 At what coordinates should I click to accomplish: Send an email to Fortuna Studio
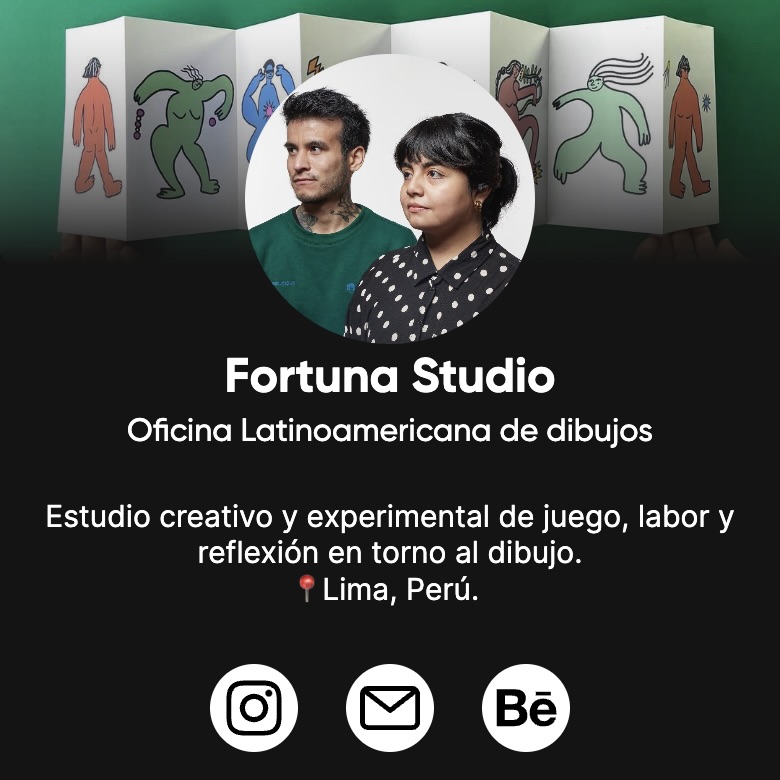(390, 708)
